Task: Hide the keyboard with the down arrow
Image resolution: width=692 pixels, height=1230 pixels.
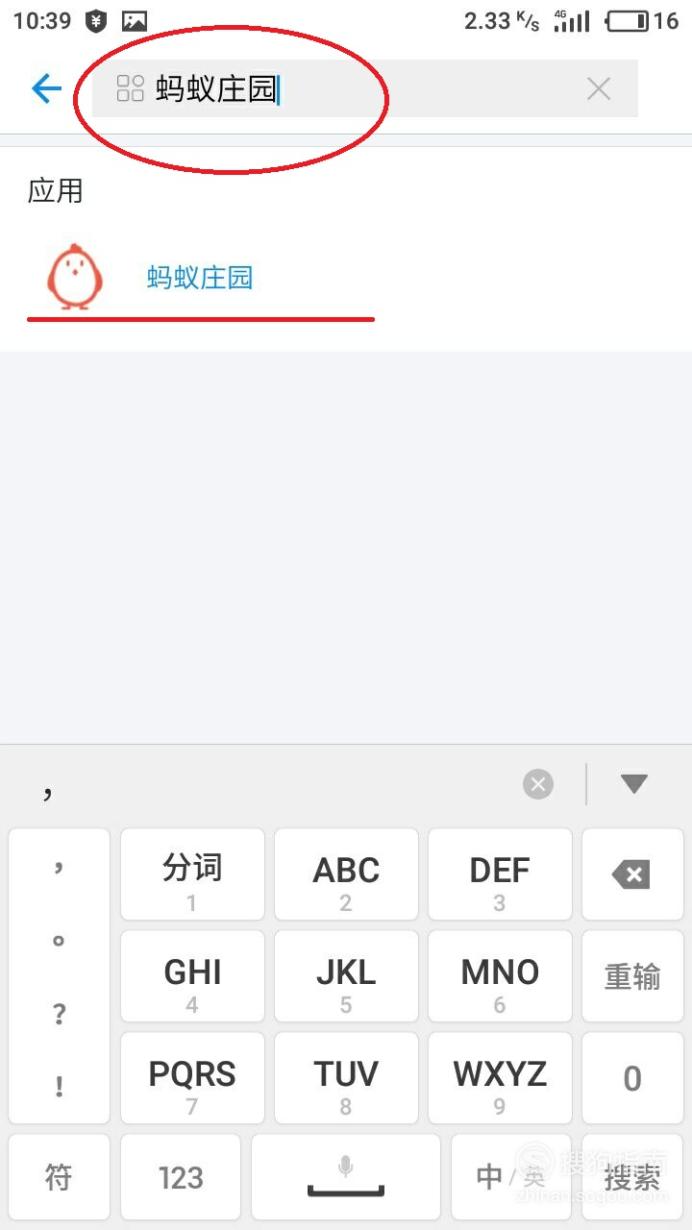Action: [634, 784]
